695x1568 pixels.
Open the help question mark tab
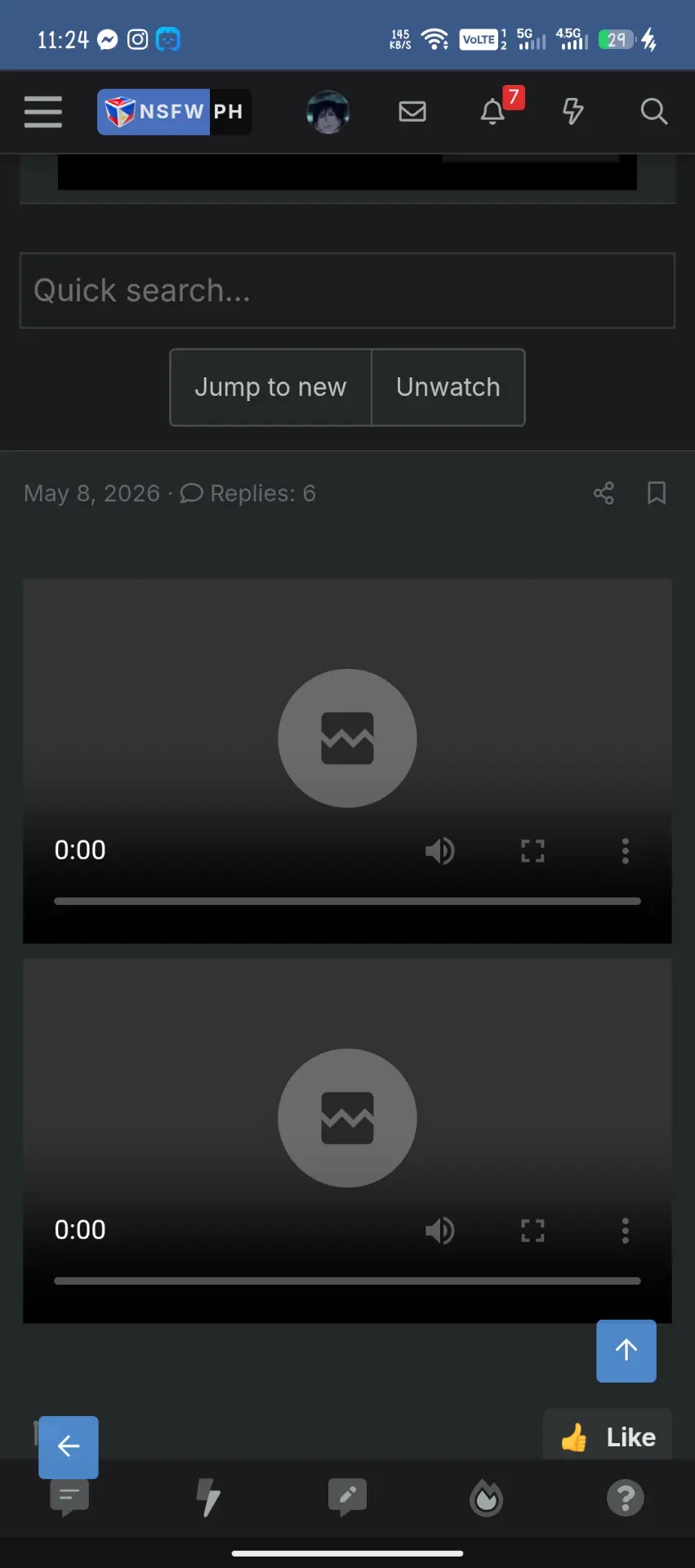626,1498
